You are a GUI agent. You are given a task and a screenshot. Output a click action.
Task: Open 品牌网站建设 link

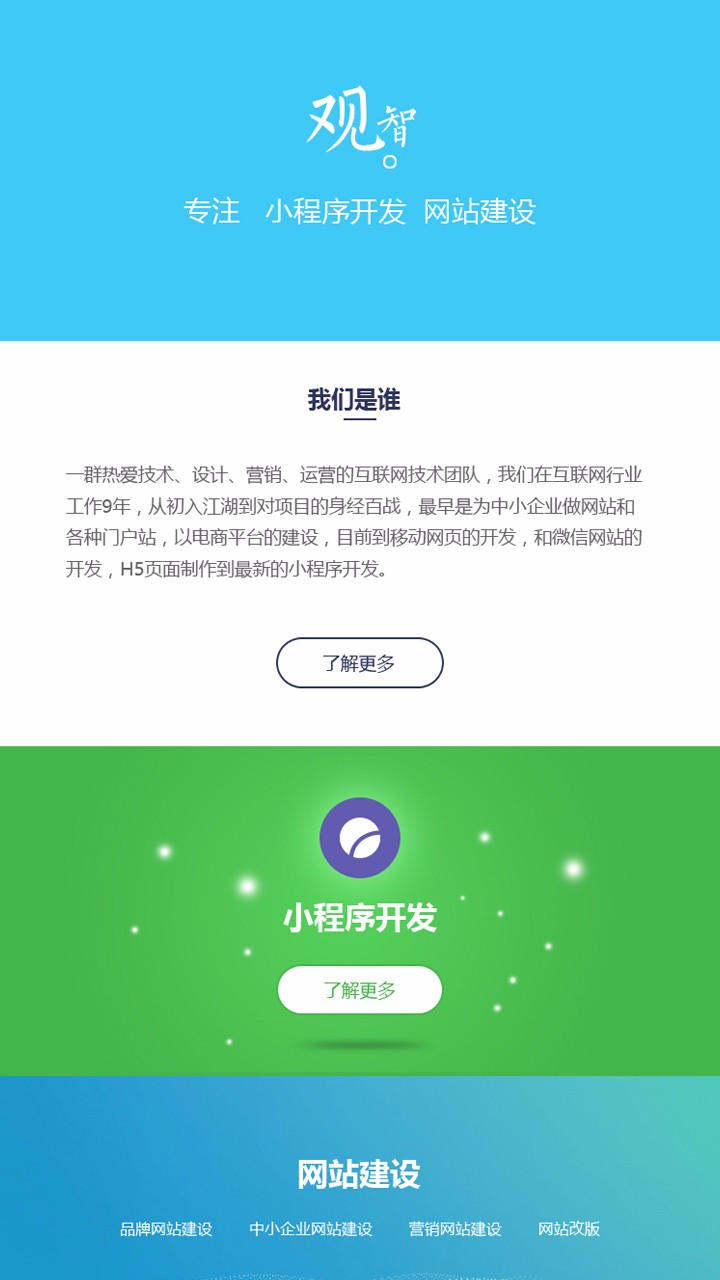[166, 1229]
